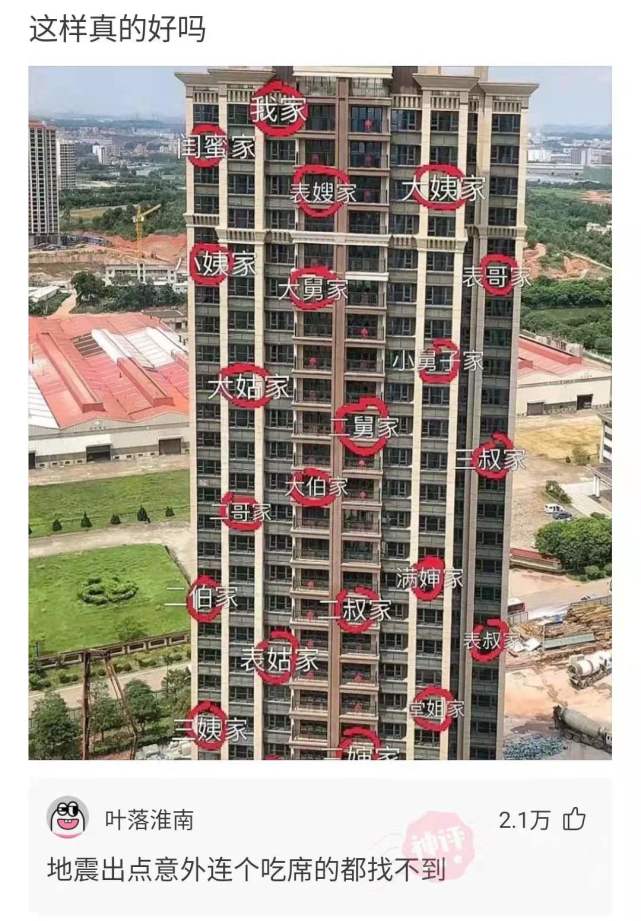The image size is (641, 921).
Task: Open the avatar of commenter 叶落淮南
Action: pyautogui.click(x=68, y=818)
